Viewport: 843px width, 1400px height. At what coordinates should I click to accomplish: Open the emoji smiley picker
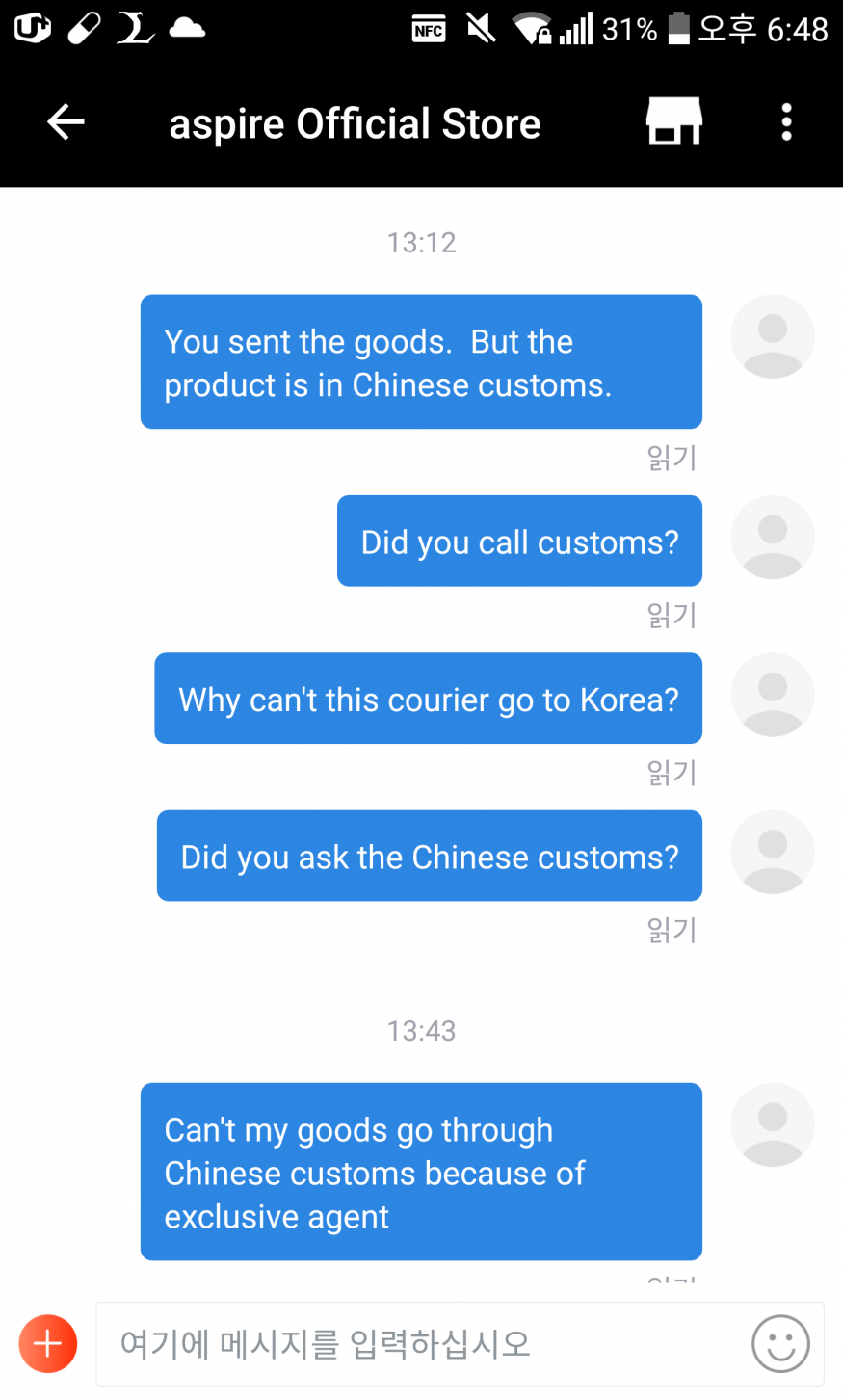[780, 1343]
